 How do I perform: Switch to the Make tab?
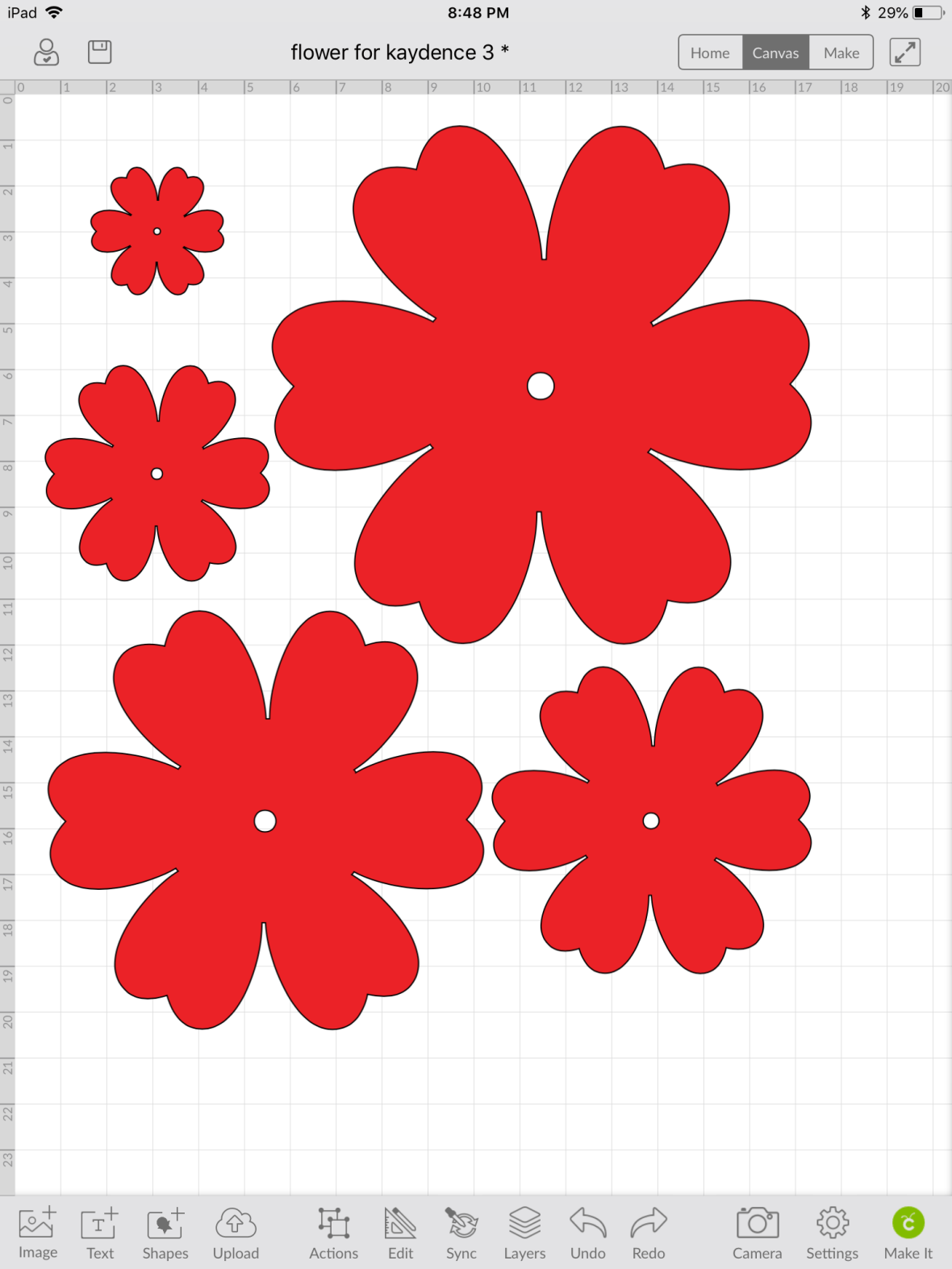coord(841,52)
